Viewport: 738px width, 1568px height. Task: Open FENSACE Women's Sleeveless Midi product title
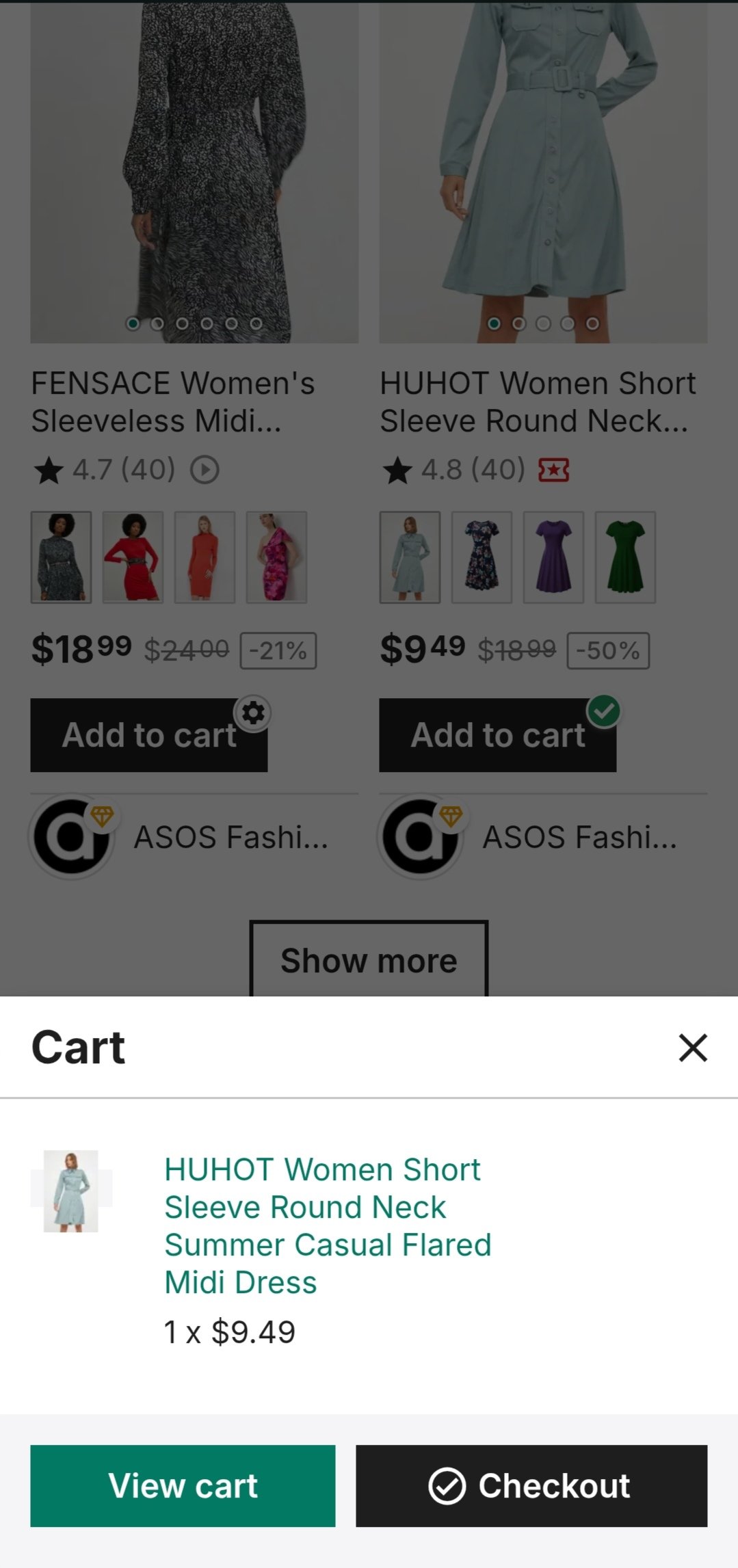coord(172,401)
